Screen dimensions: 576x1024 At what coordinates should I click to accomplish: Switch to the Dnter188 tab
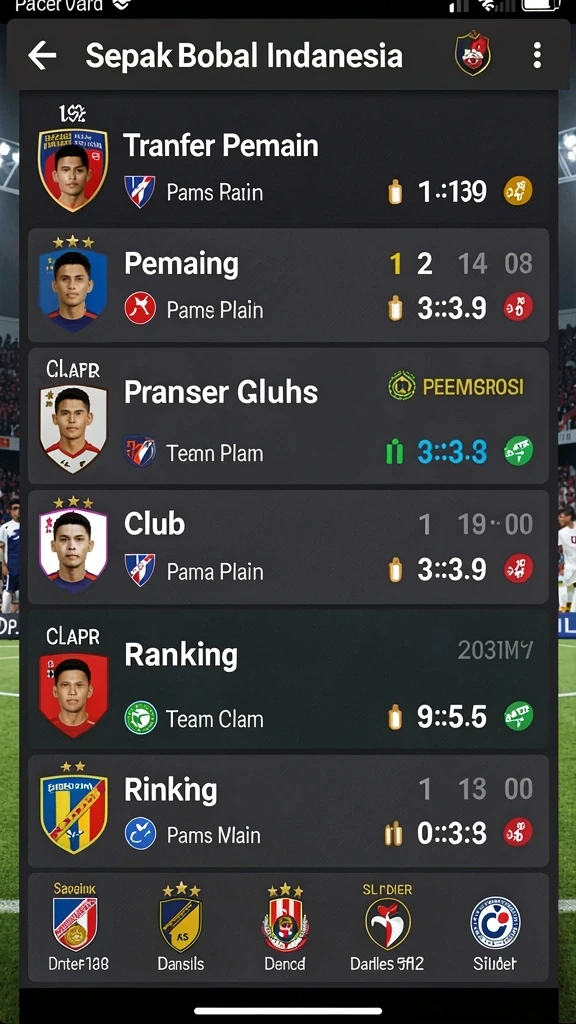78,927
